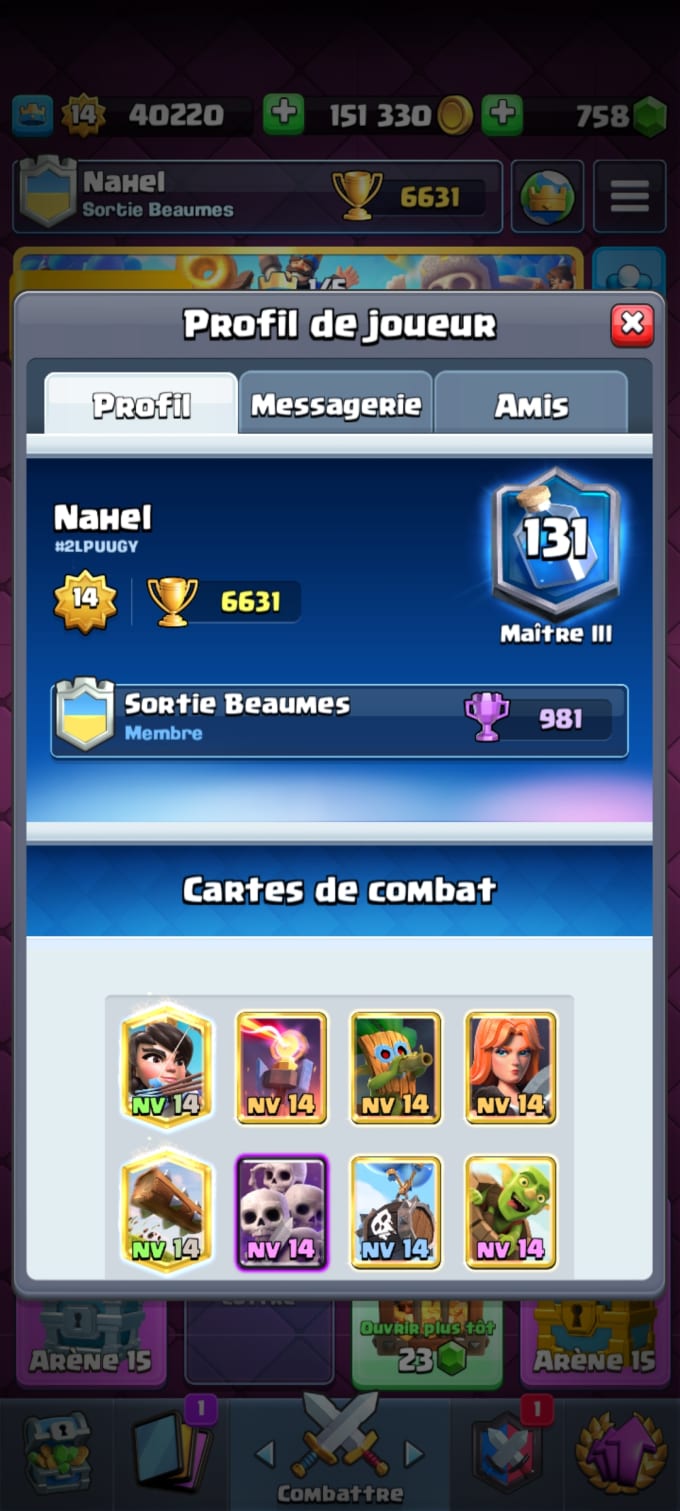Viewport: 680px width, 1511px height.
Task: Open chest early for 23 gems
Action: point(428,1345)
